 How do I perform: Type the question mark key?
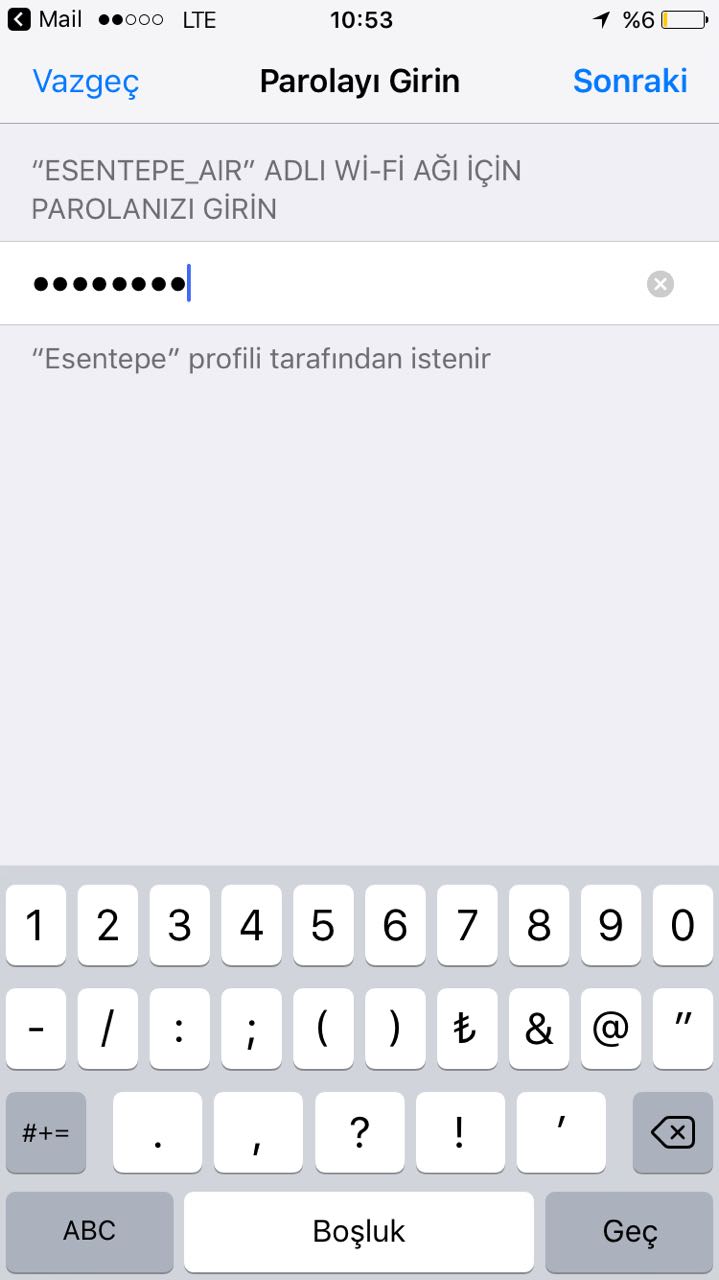tap(359, 1133)
